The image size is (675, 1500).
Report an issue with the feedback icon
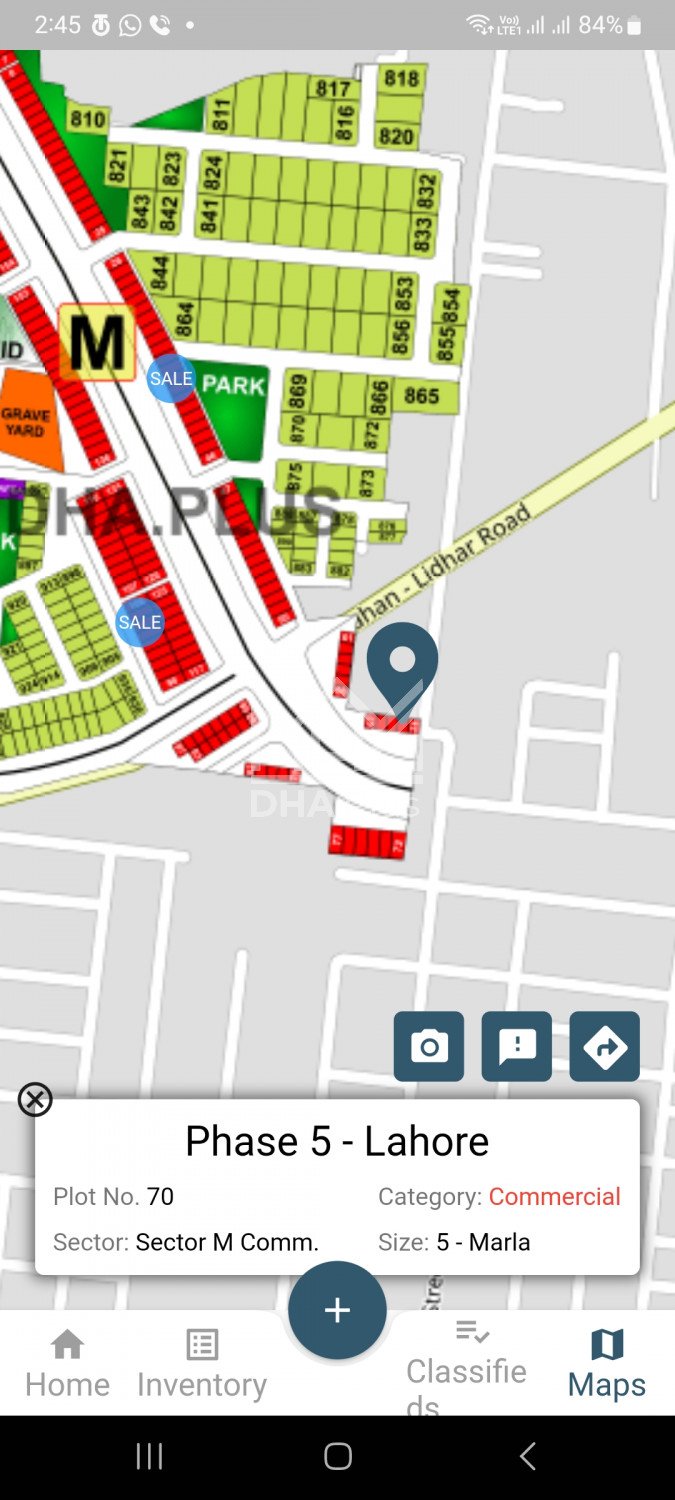coord(516,1046)
